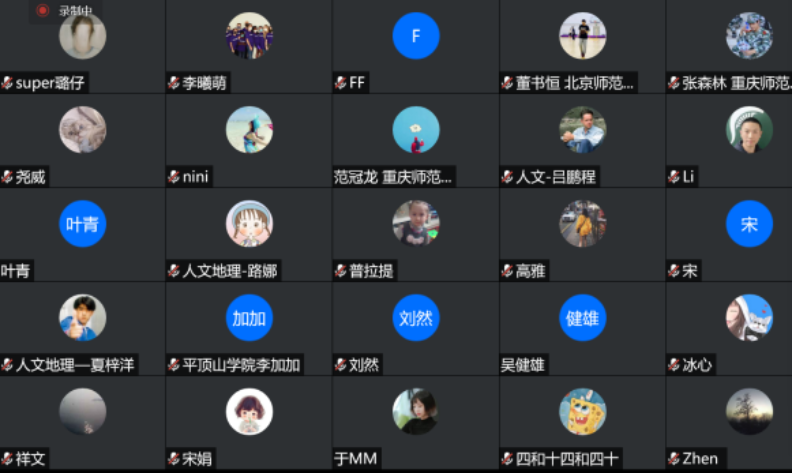The height and width of the screenshot is (474, 793).
Task: Tap the FF participant tile
Action: 415,47
